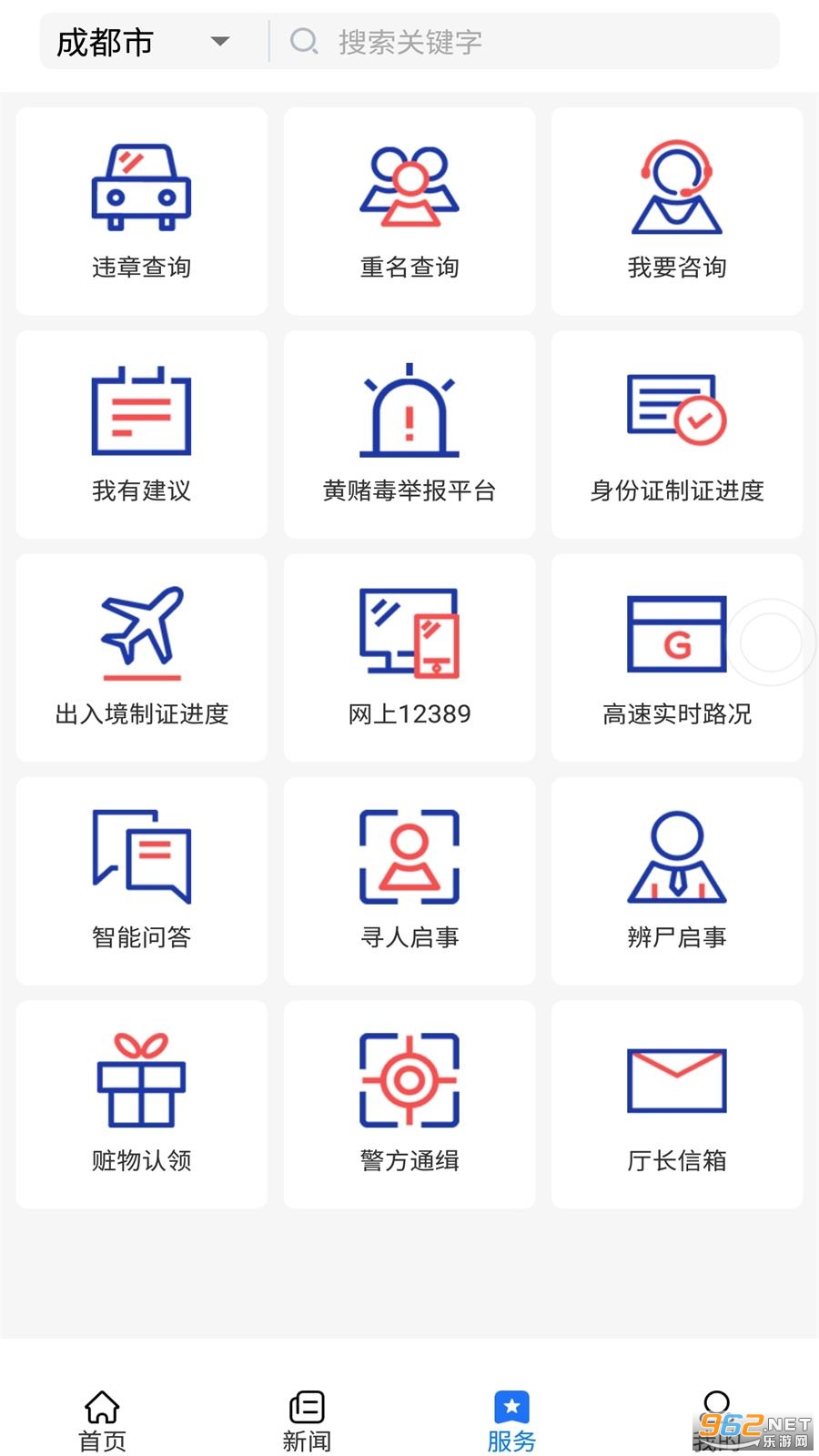Open 黄赌毒举报平台 reporting platform
Viewport: 819px width, 1456px height.
pyautogui.click(x=409, y=434)
